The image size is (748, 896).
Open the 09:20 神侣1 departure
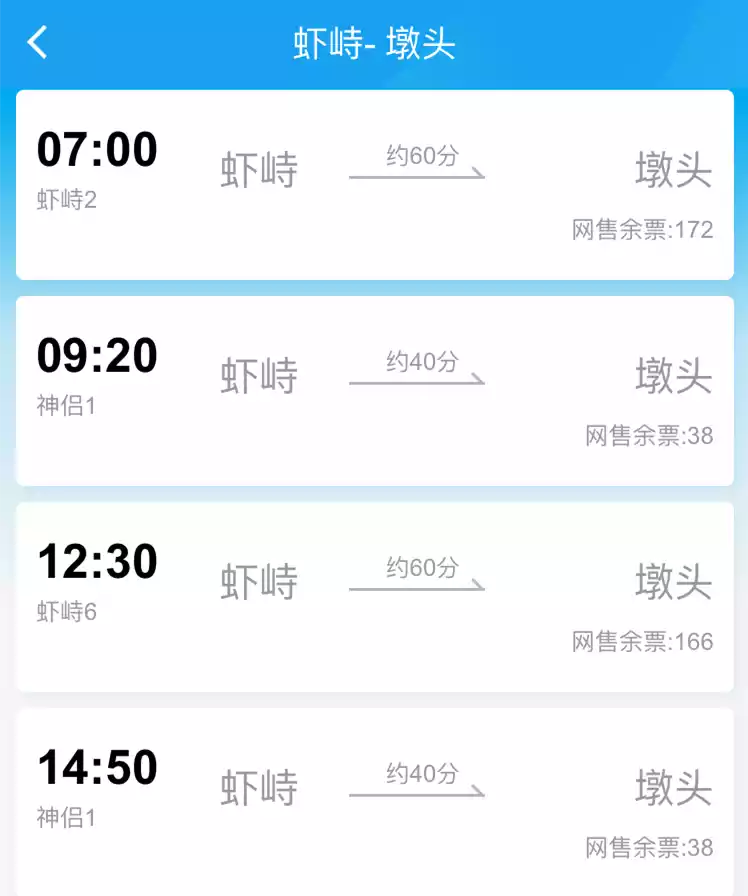click(374, 391)
